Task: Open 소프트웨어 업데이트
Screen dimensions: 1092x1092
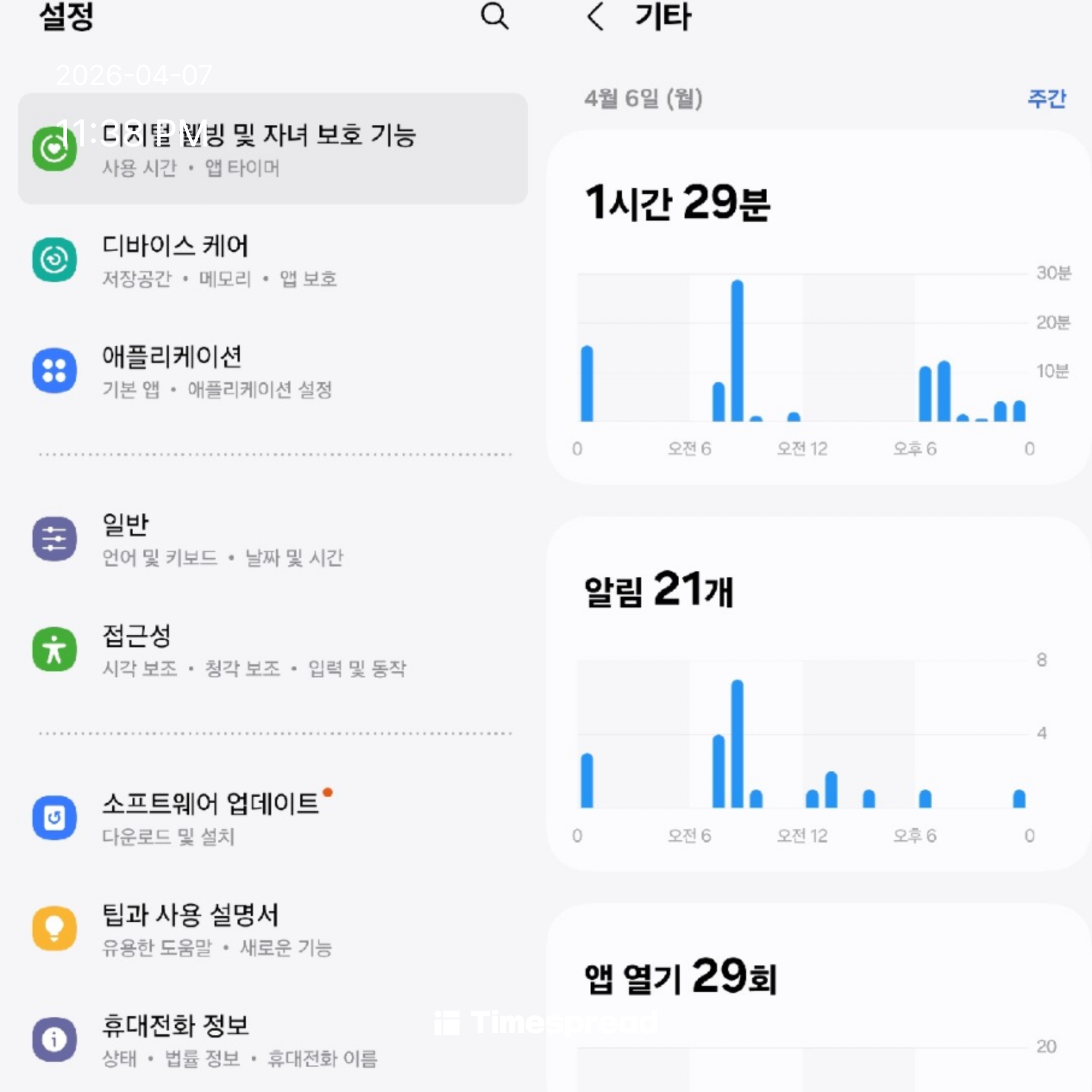Action: click(272, 818)
